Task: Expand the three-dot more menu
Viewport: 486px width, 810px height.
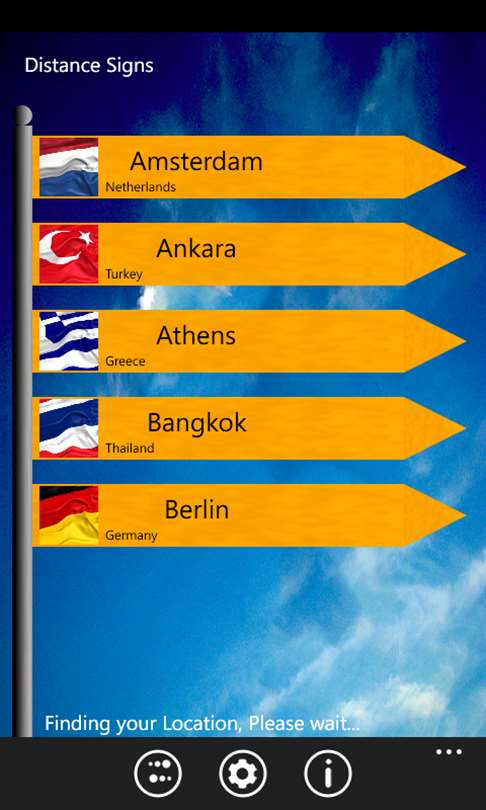Action: pyautogui.click(x=449, y=752)
